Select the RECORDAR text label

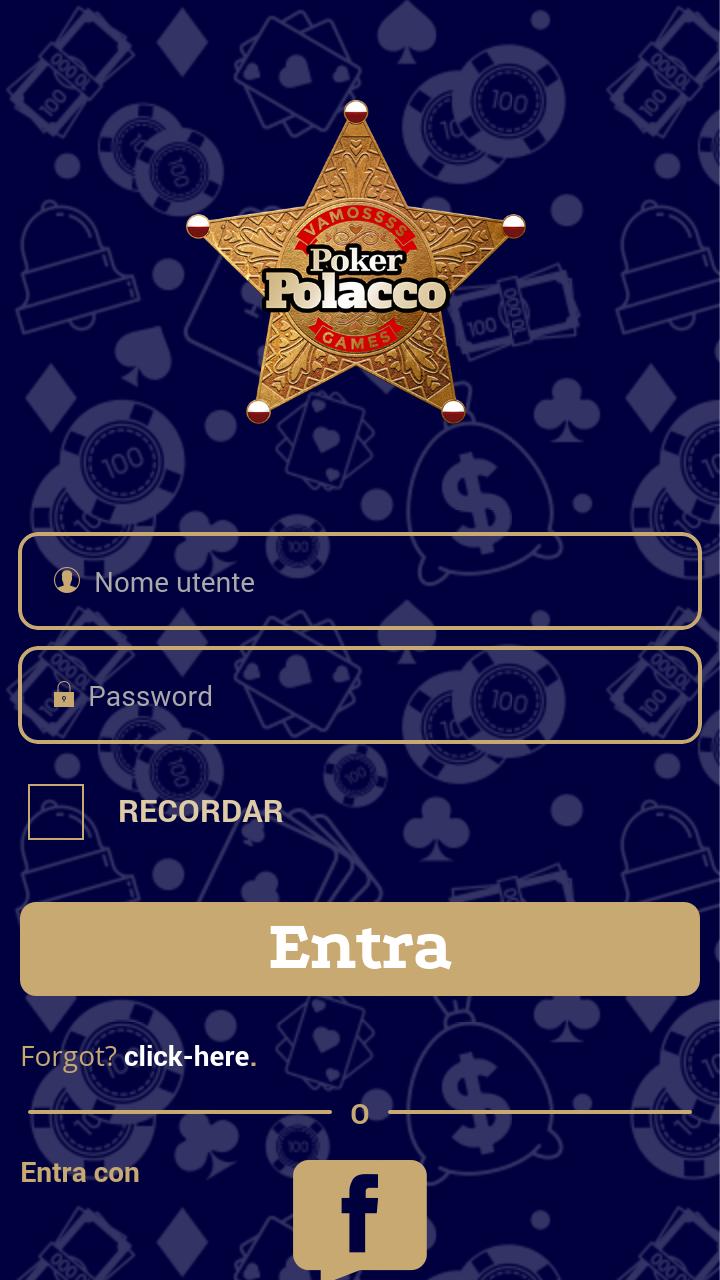200,811
